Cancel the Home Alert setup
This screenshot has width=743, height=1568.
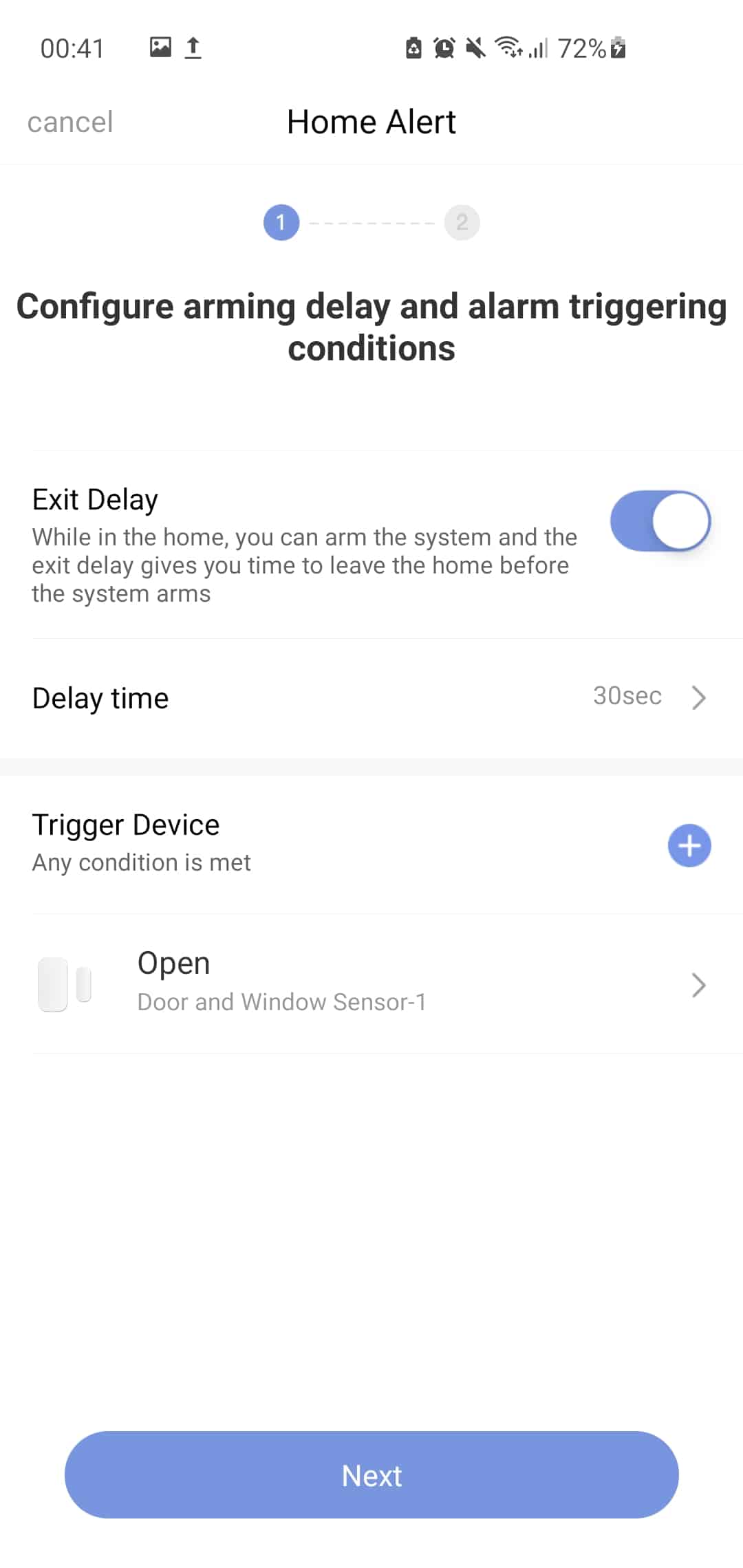click(70, 122)
